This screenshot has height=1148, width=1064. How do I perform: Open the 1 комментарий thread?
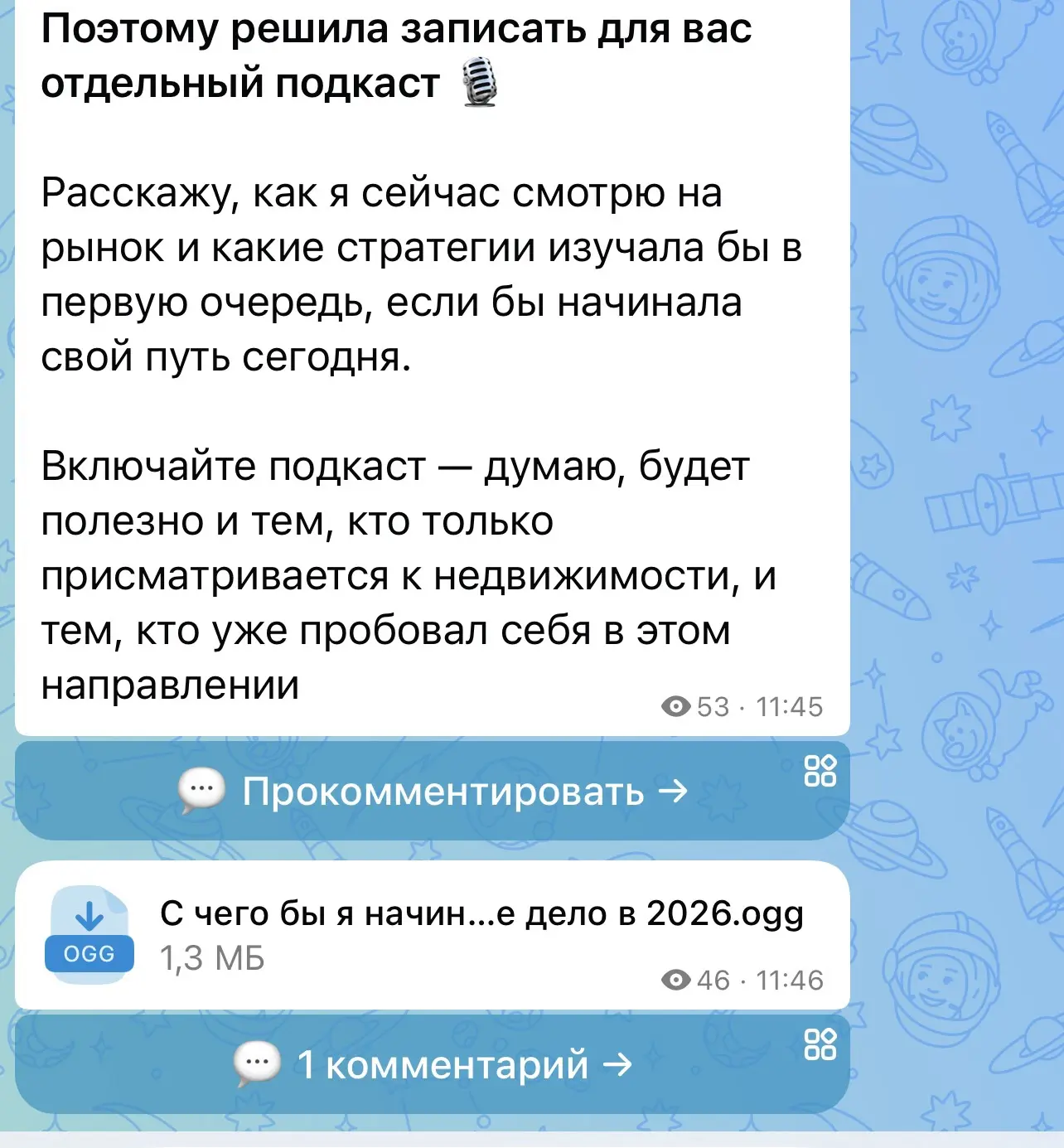[433, 1064]
